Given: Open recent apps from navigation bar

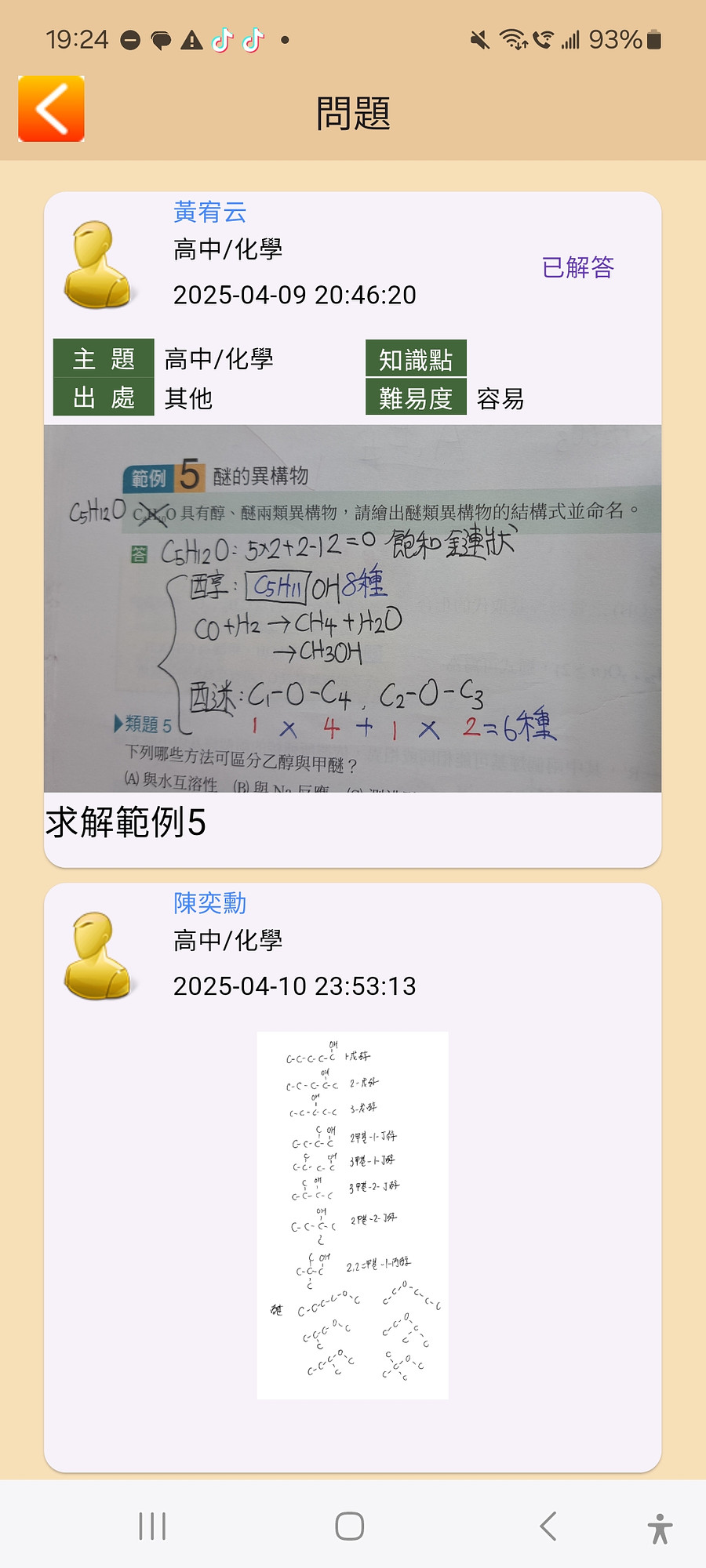Looking at the screenshot, I should pos(152,1526).
